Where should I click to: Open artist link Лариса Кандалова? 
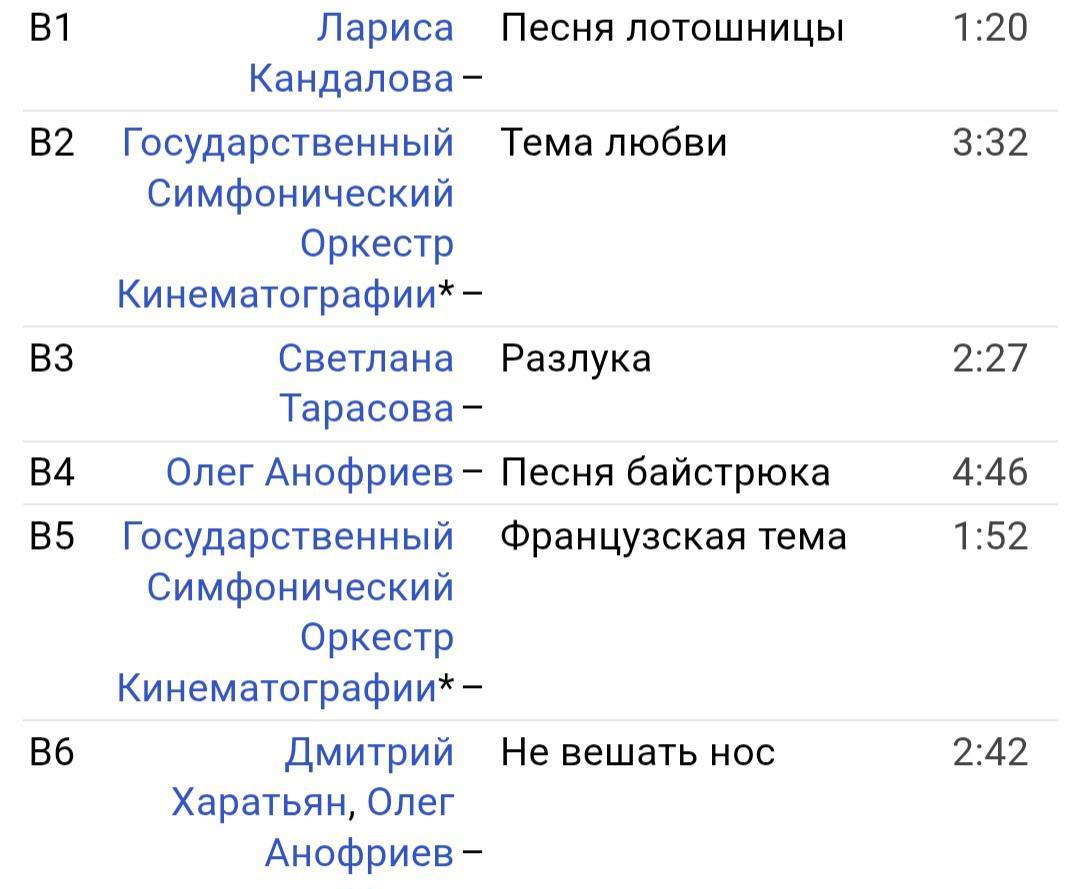(352, 53)
